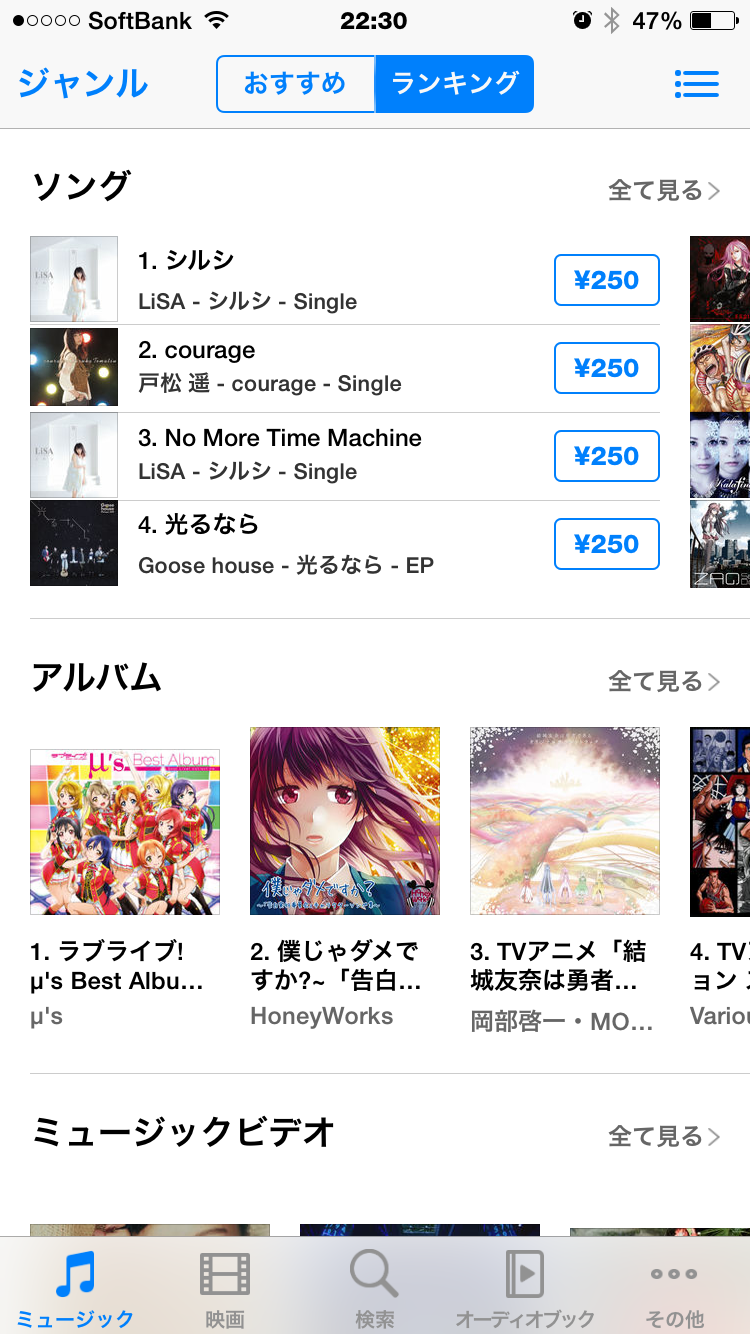Open the ジャンル genre selector
Image resolution: width=750 pixels, height=1334 pixels.
(83, 84)
